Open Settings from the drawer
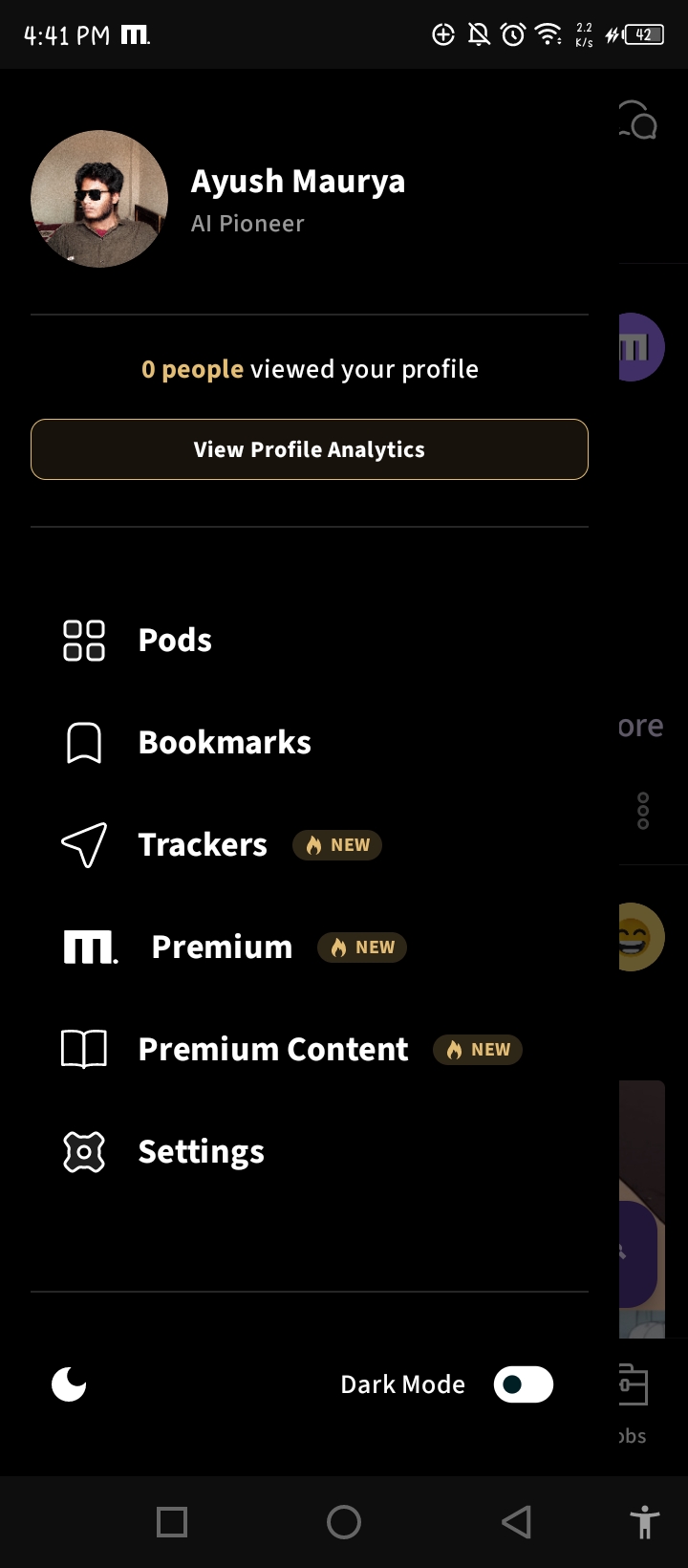Viewport: 688px width, 1568px height. [x=201, y=1152]
